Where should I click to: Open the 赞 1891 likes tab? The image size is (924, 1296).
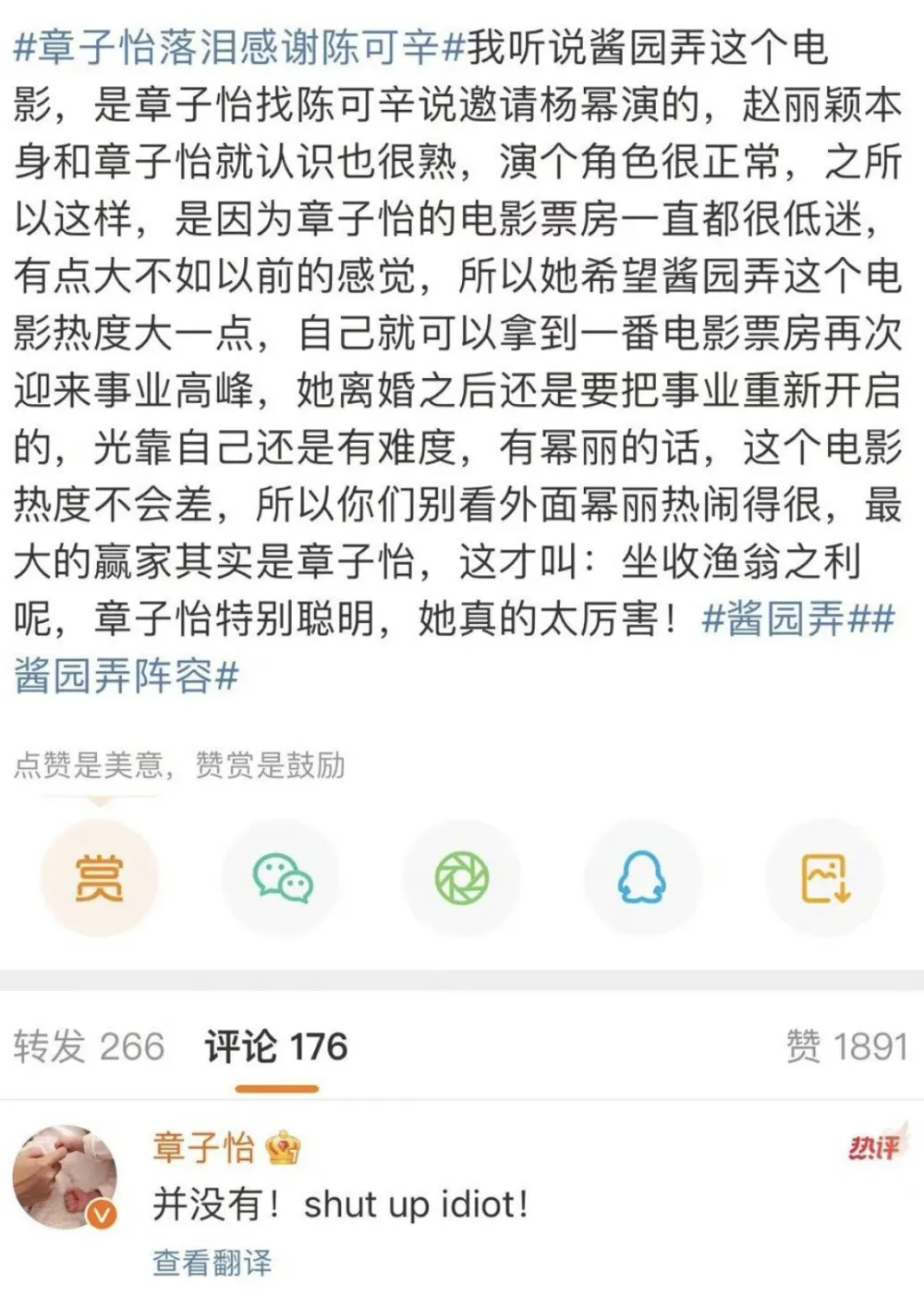click(x=845, y=1046)
